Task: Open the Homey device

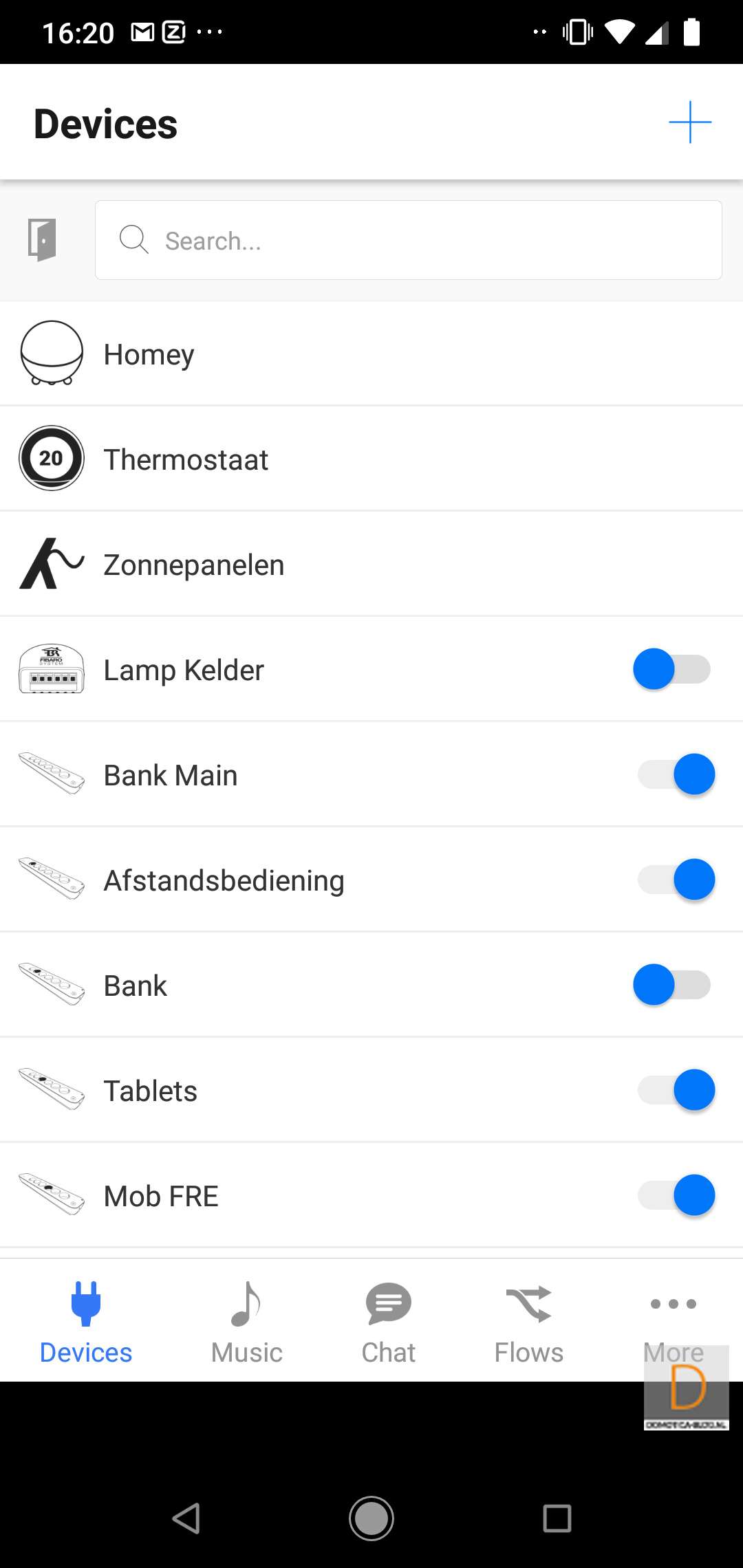Action: tap(149, 354)
